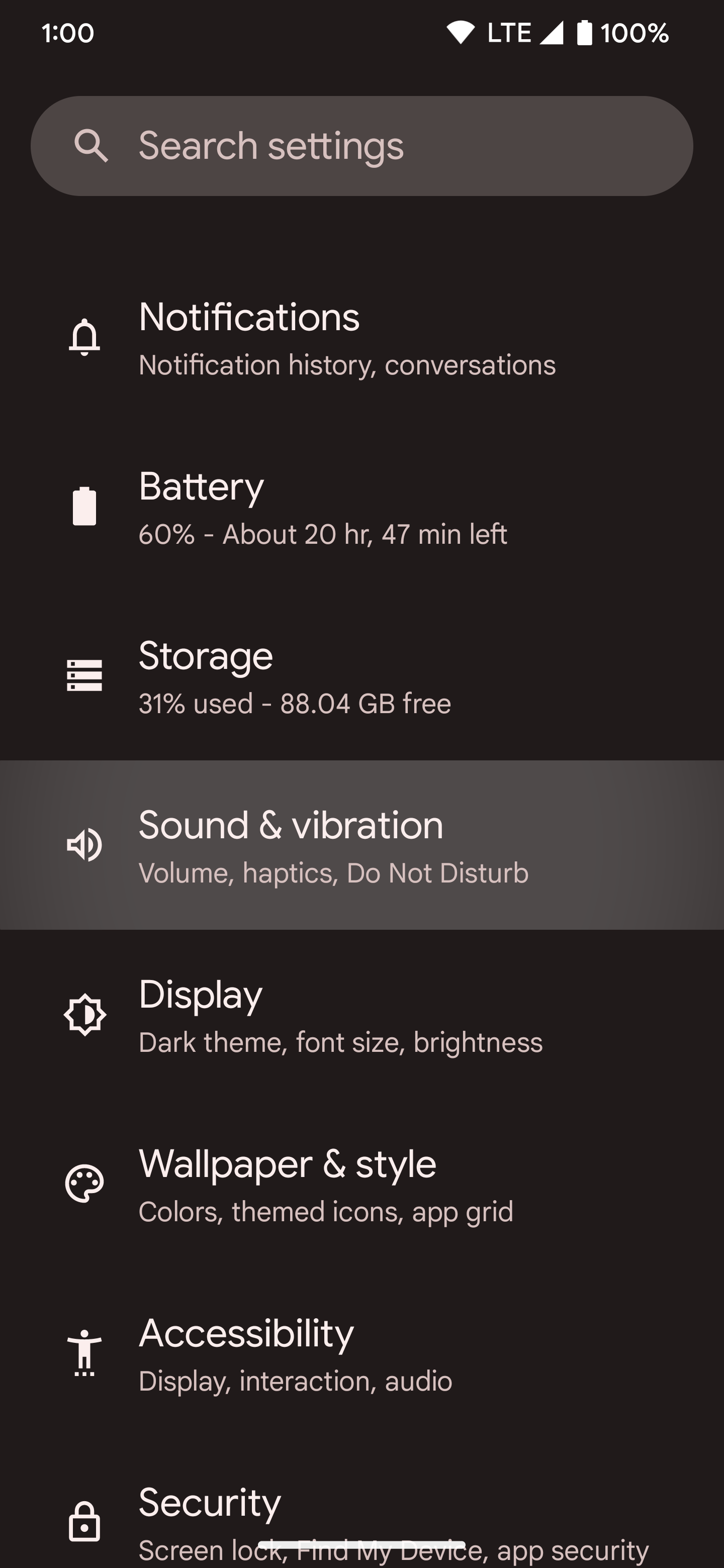Tap the search magnifier icon
This screenshot has width=724, height=1568.
point(93,145)
